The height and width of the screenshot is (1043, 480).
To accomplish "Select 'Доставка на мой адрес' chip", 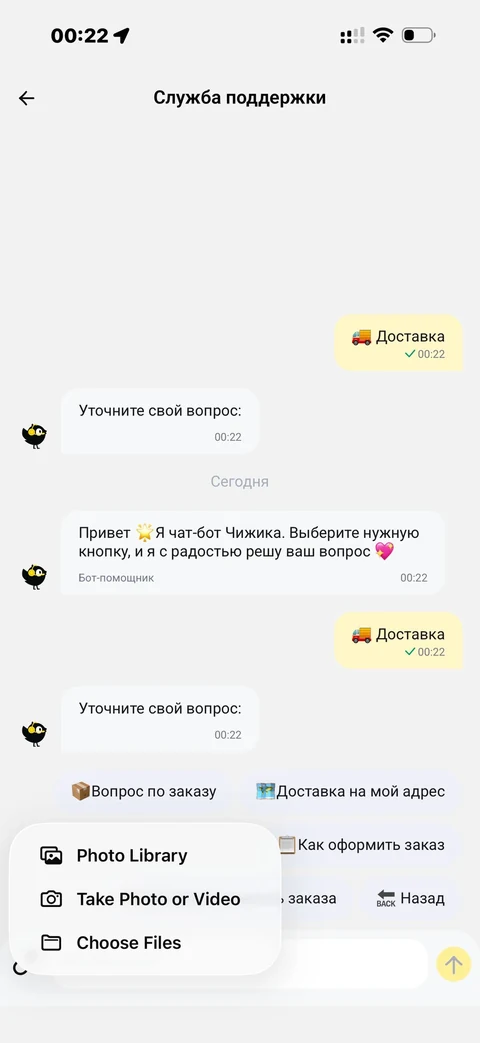I will click(350, 792).
